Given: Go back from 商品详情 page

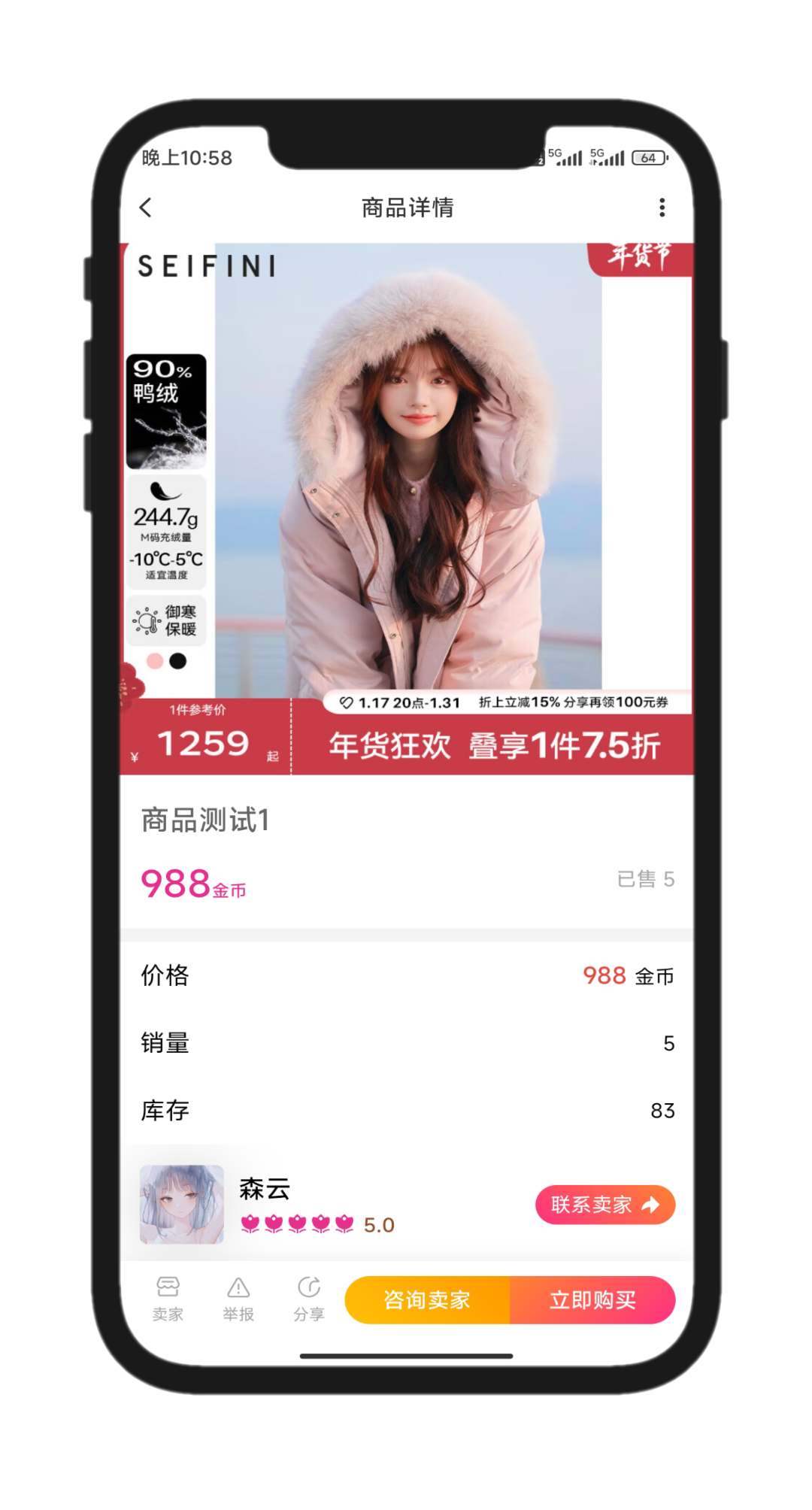Looking at the screenshot, I should (146, 208).
